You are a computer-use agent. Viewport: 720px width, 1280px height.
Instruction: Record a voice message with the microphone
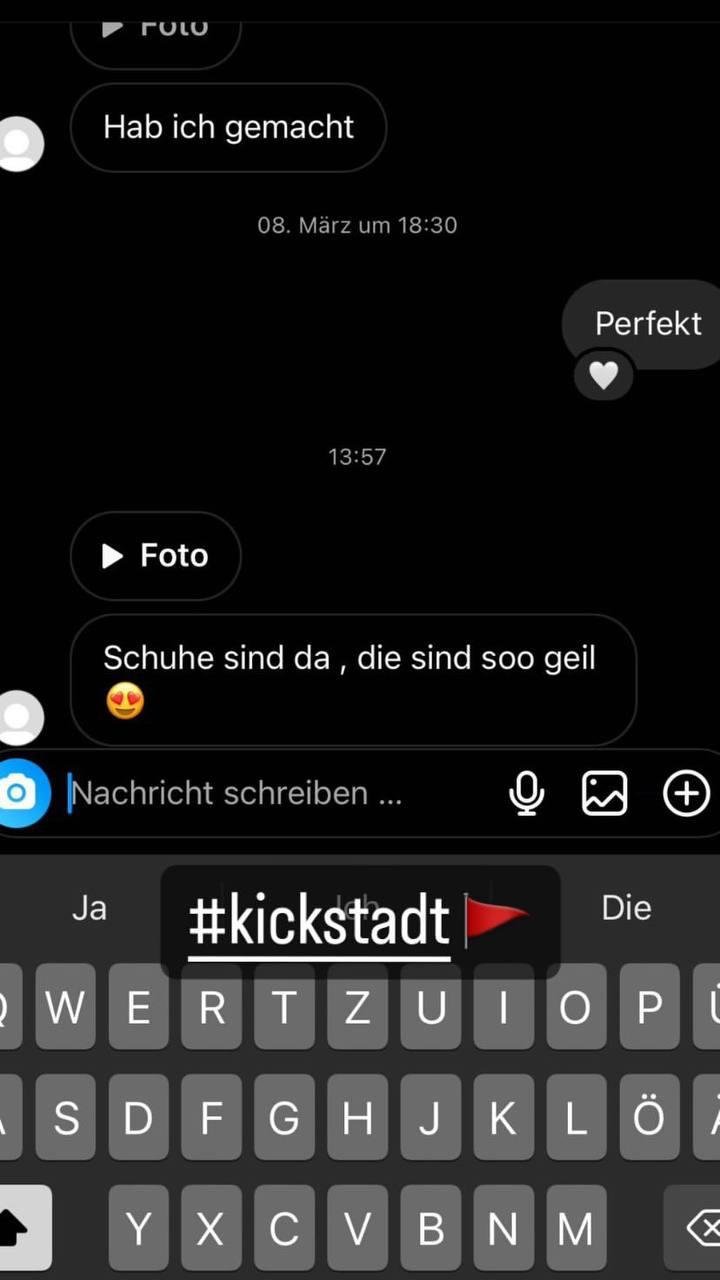[x=526, y=793]
